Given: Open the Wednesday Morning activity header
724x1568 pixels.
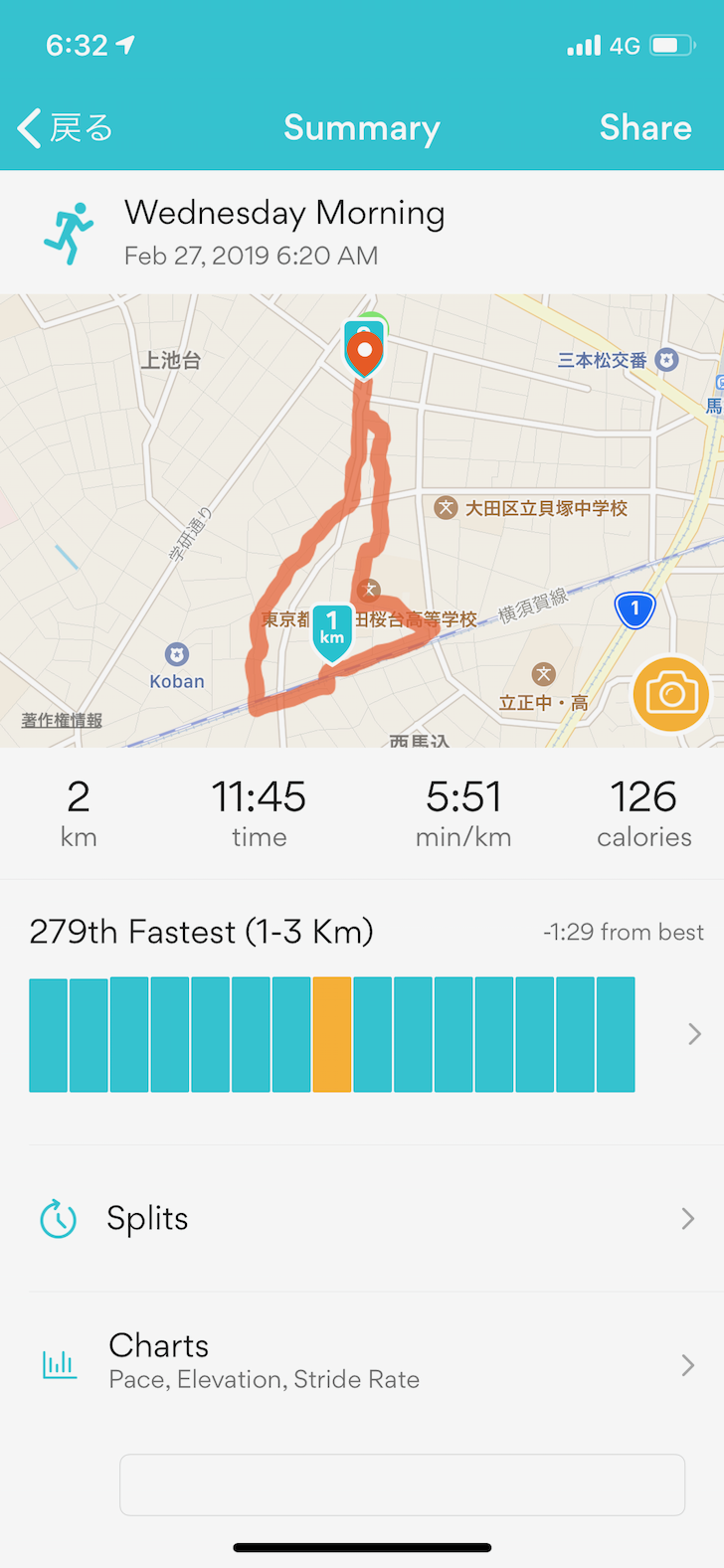Looking at the screenshot, I should (x=362, y=233).
